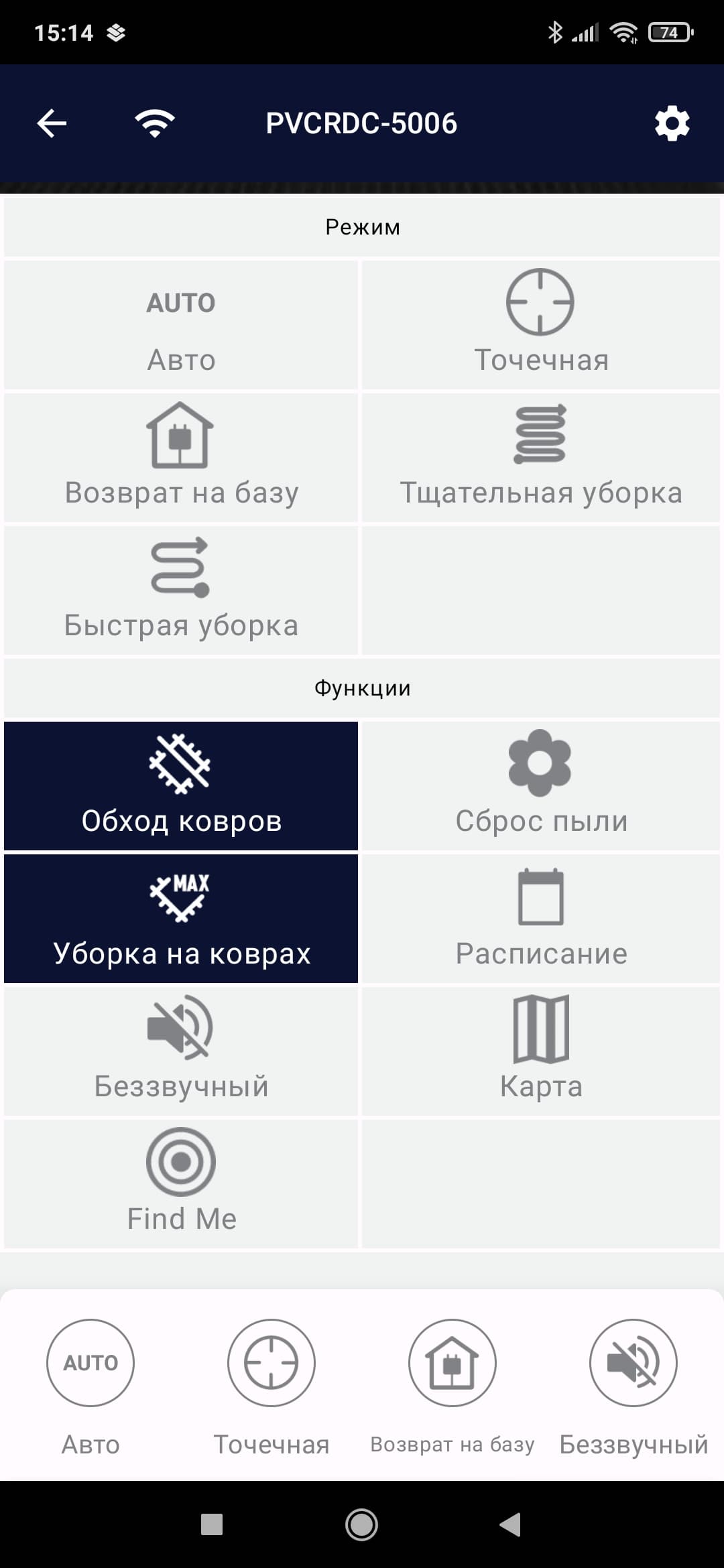This screenshot has height=1568, width=724.
Task: Open Расписание schedule
Action: (540, 919)
